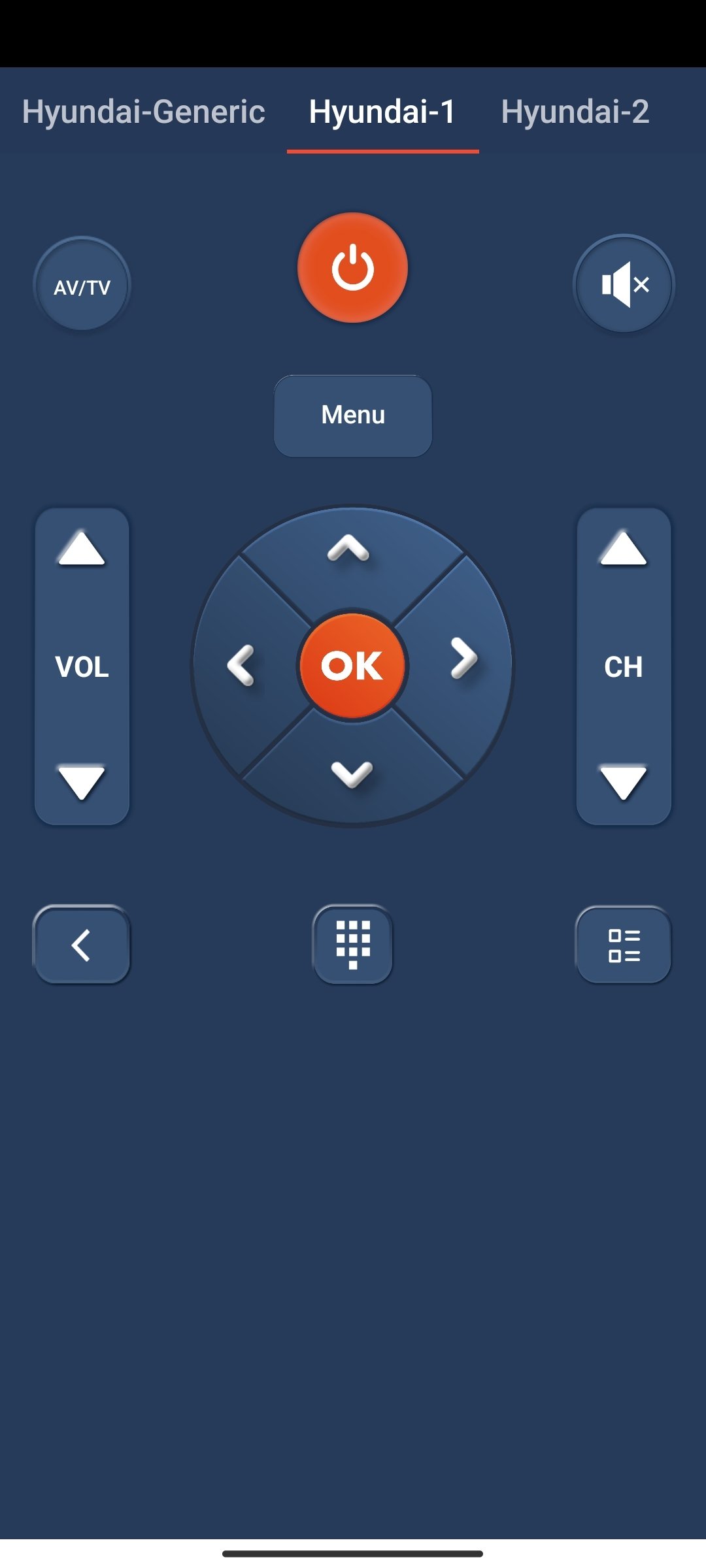Image resolution: width=706 pixels, height=1568 pixels.
Task: Go to the next channel with CH up
Action: coord(624,549)
